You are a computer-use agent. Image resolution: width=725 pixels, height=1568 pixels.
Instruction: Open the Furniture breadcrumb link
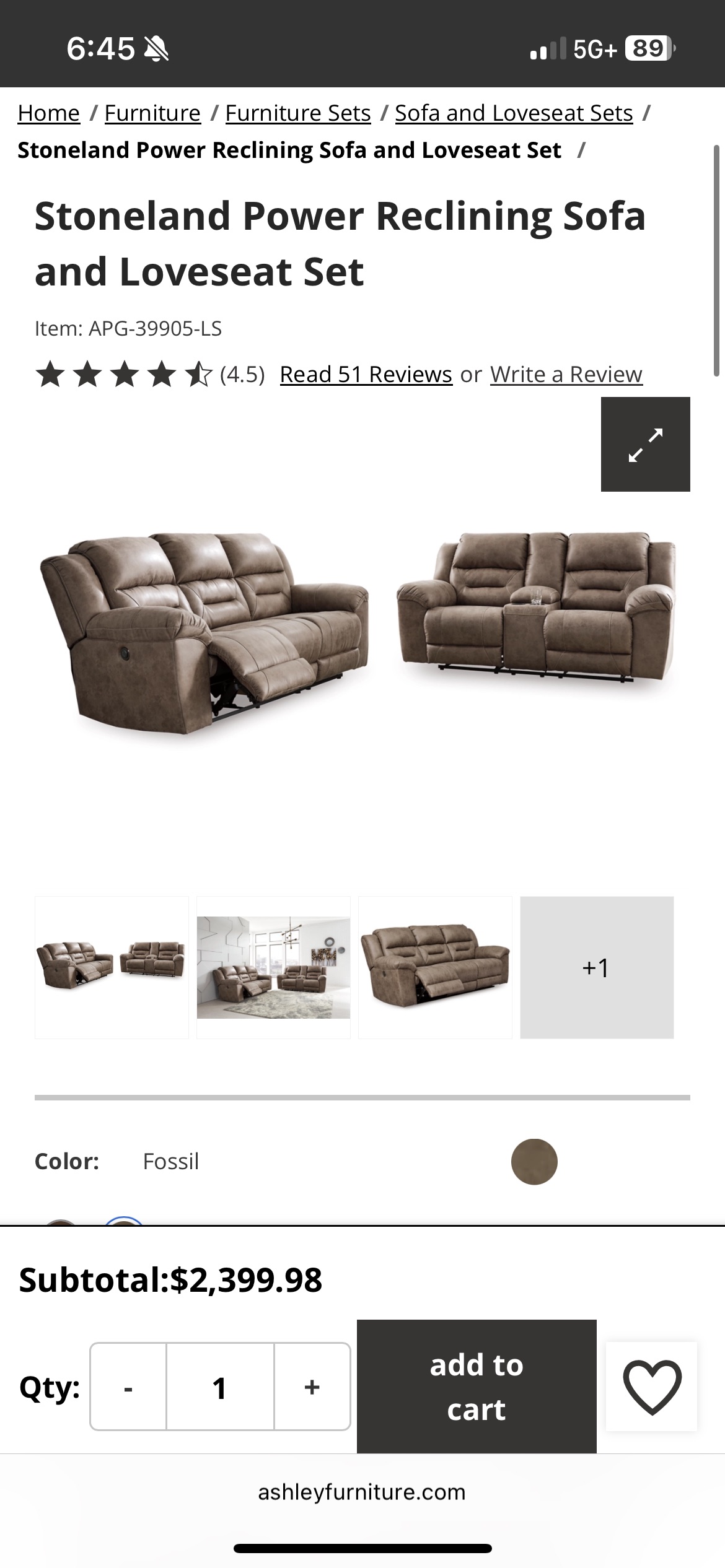click(152, 113)
